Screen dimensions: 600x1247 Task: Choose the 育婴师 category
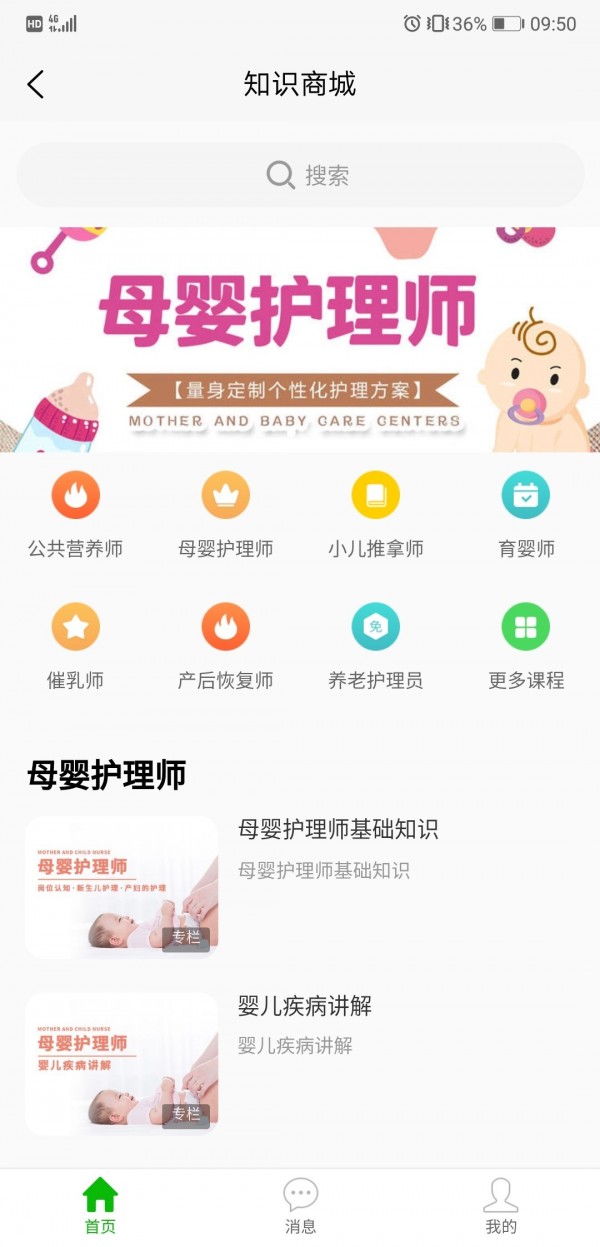[526, 496]
